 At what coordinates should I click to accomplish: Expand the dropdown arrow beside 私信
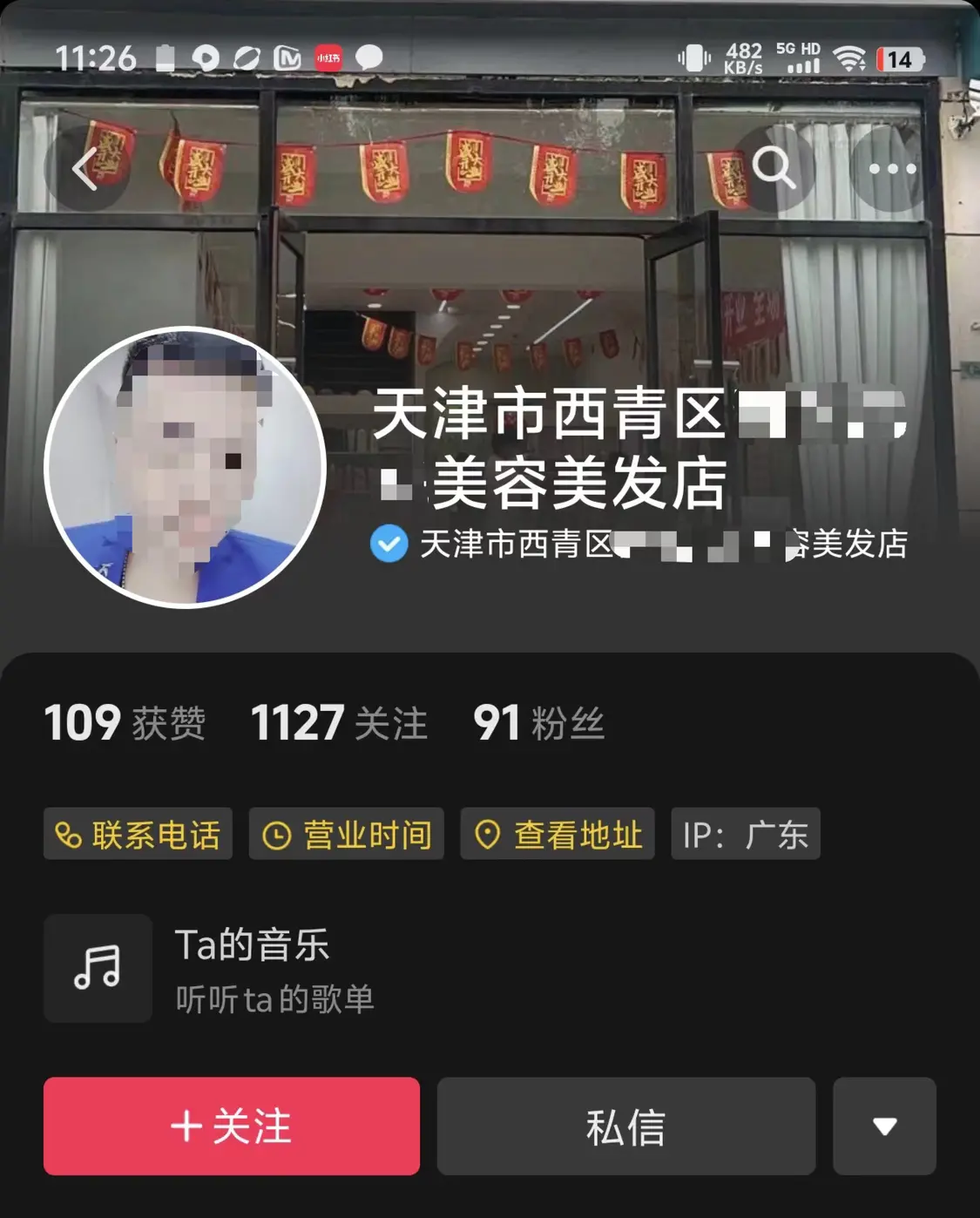[884, 1127]
